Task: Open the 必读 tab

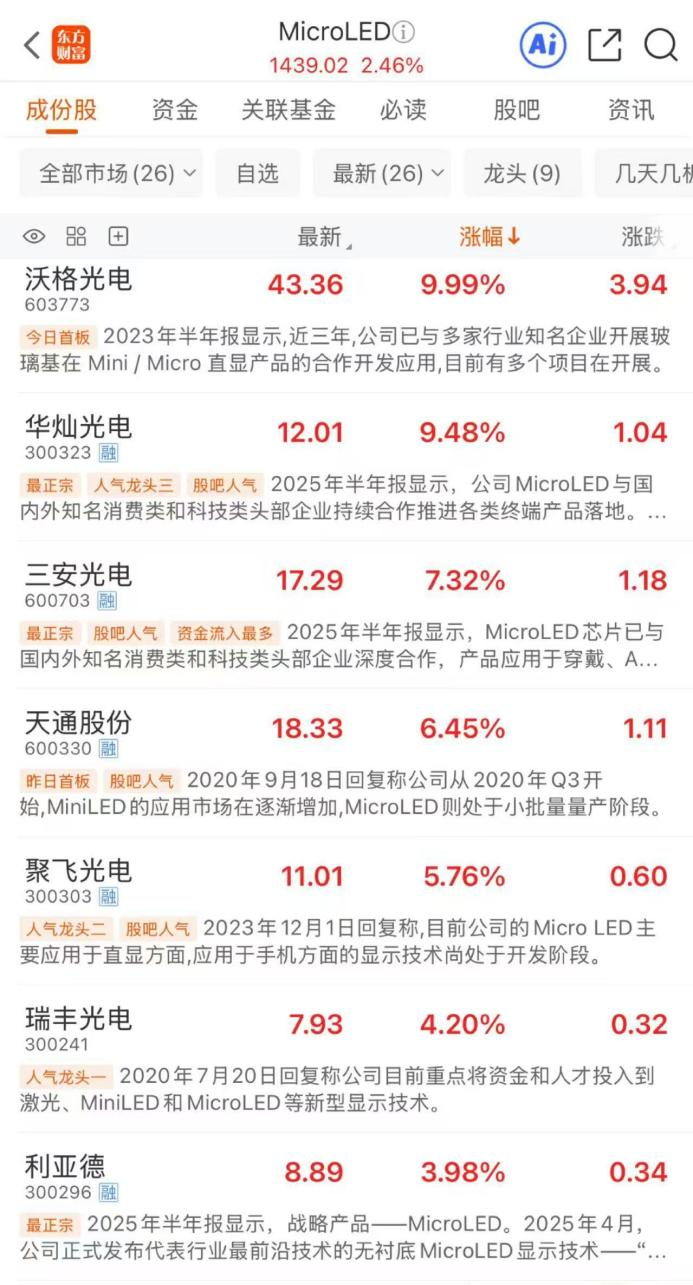Action: click(x=403, y=110)
